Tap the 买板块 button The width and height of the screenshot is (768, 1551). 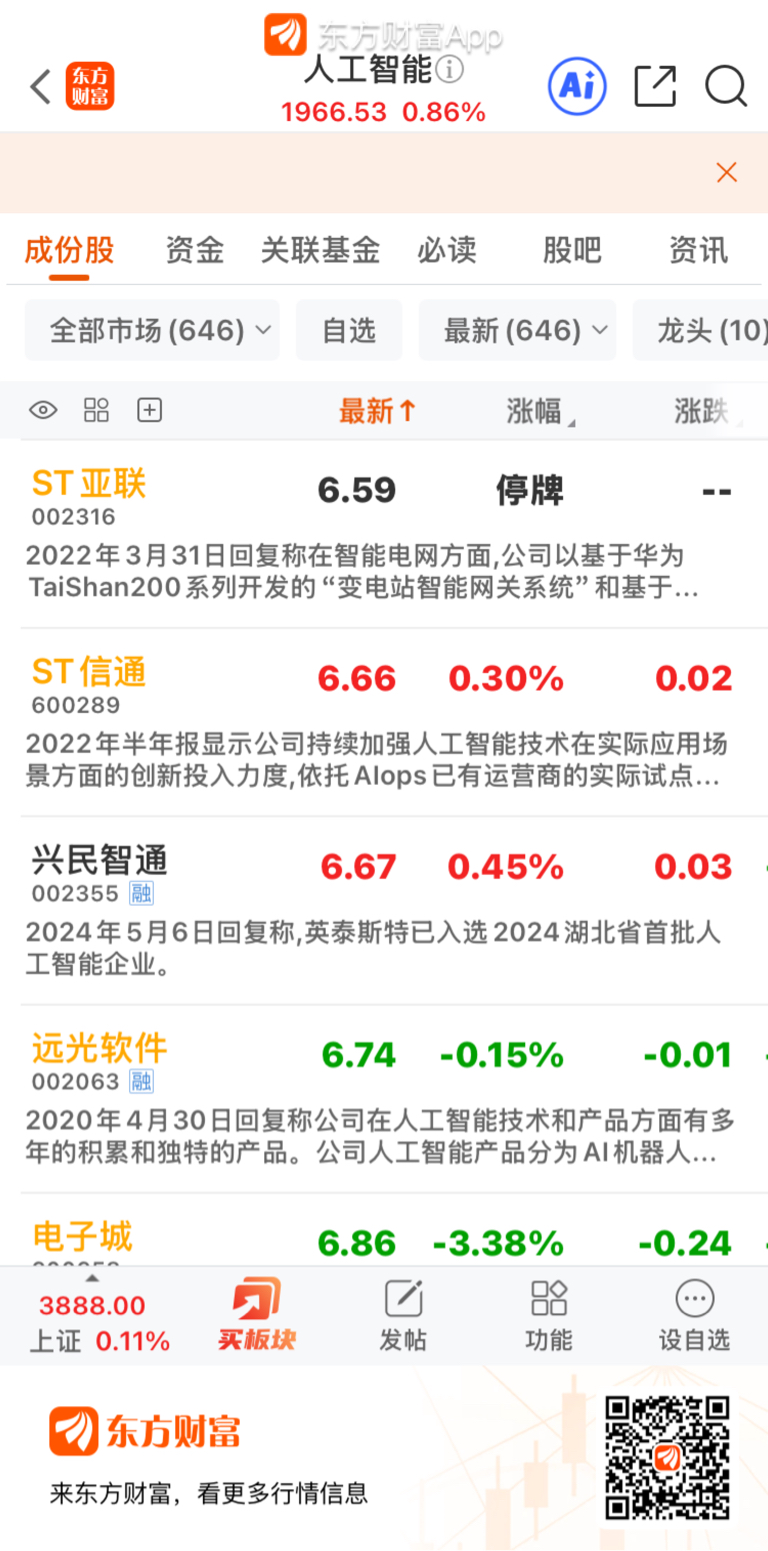(x=257, y=1316)
